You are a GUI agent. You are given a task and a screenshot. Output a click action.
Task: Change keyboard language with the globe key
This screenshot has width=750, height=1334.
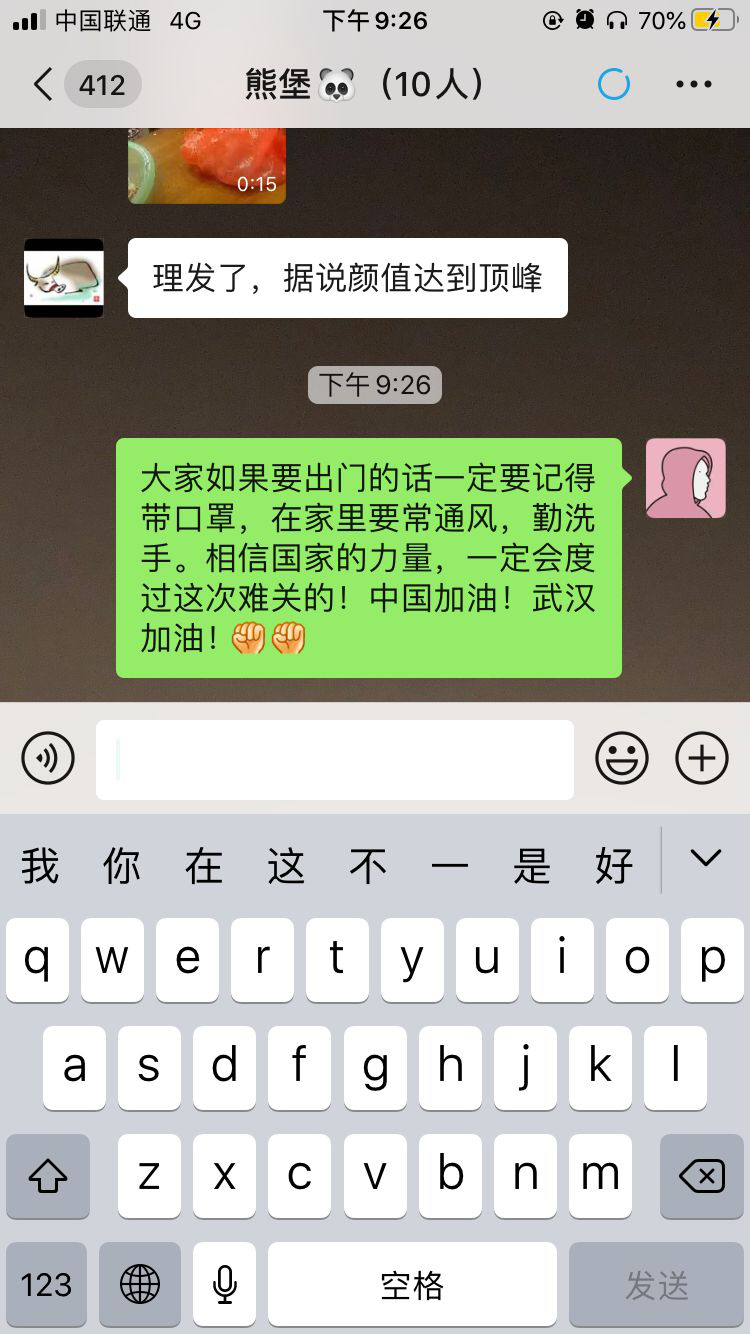(x=140, y=1285)
